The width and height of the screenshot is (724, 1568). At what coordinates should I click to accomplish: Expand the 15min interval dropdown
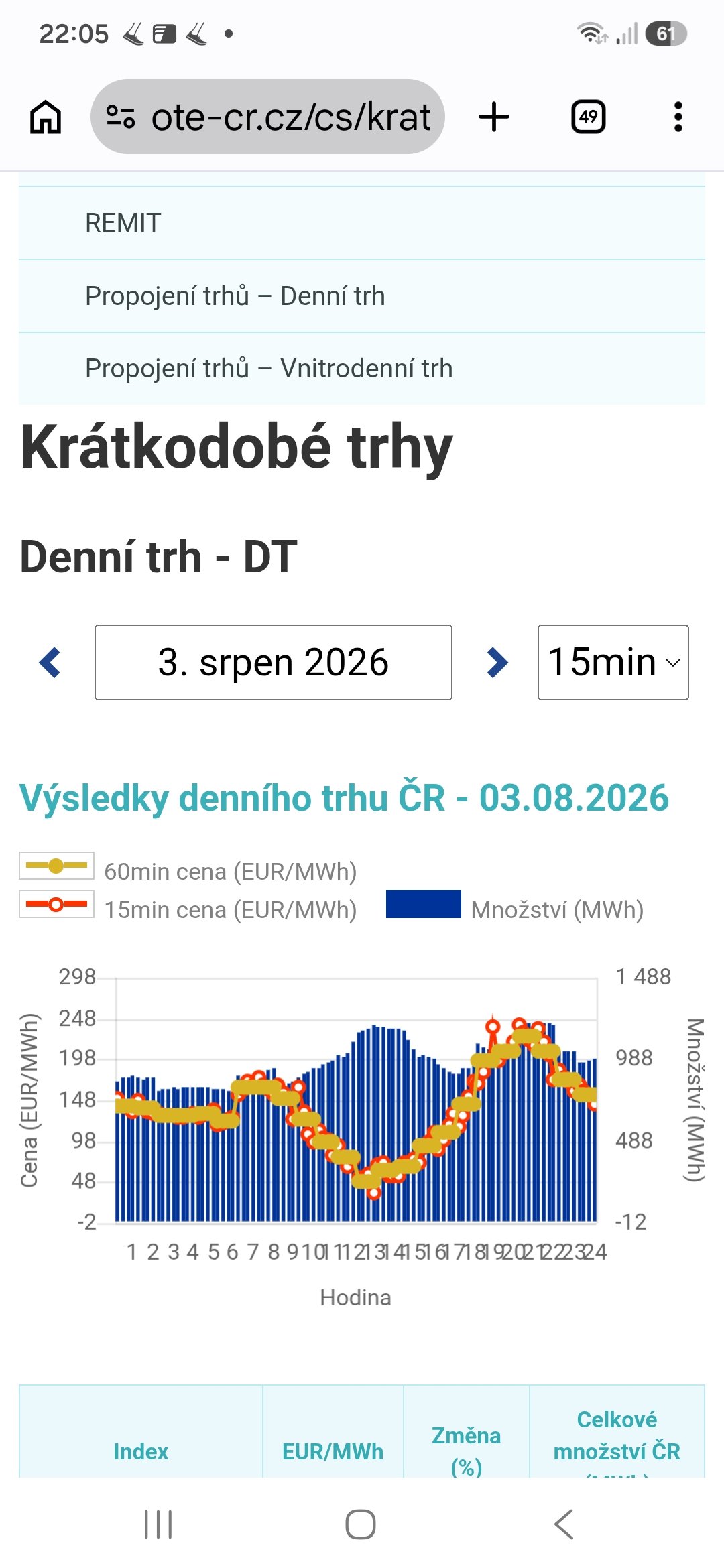coord(613,663)
